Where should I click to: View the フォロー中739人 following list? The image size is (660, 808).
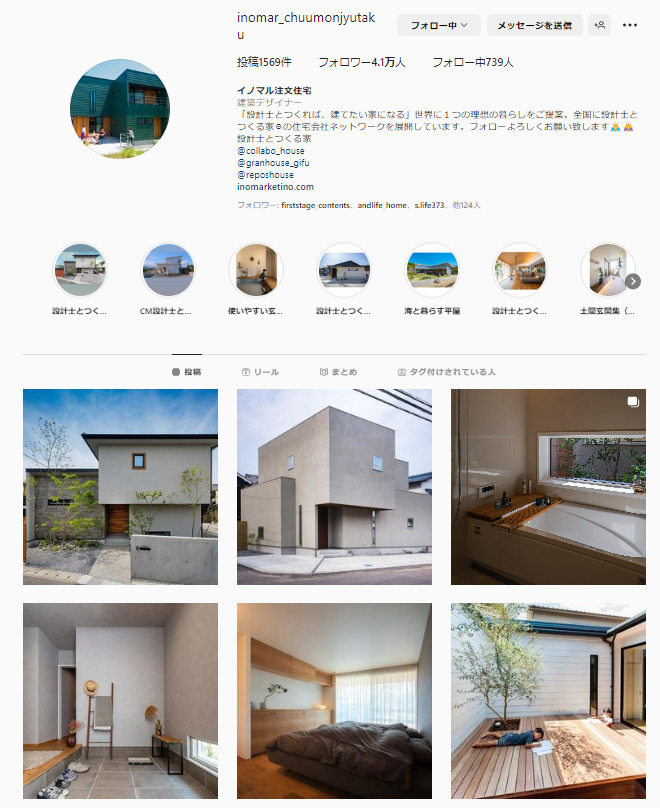click(473, 62)
